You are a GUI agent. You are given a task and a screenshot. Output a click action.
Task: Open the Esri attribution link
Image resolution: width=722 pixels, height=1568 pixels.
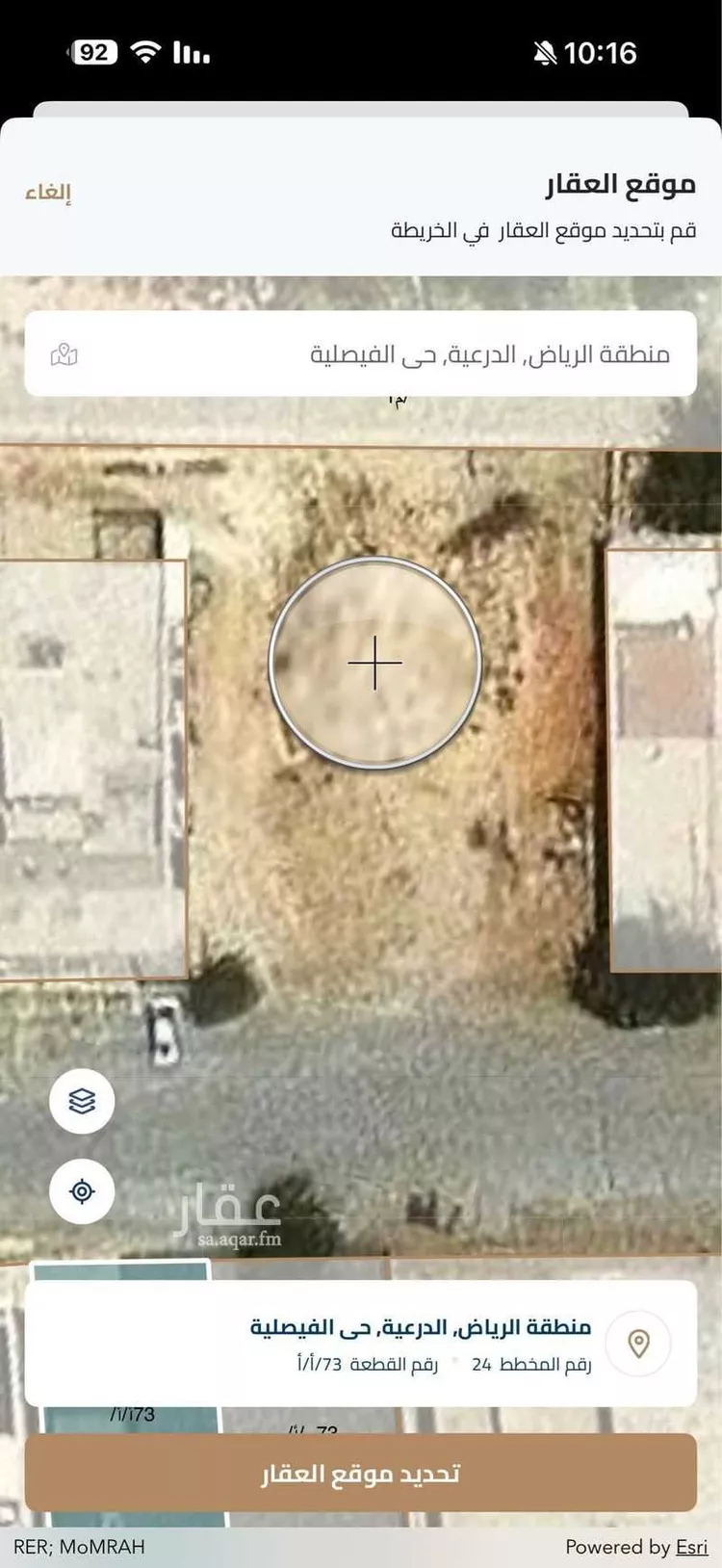[x=691, y=1547]
